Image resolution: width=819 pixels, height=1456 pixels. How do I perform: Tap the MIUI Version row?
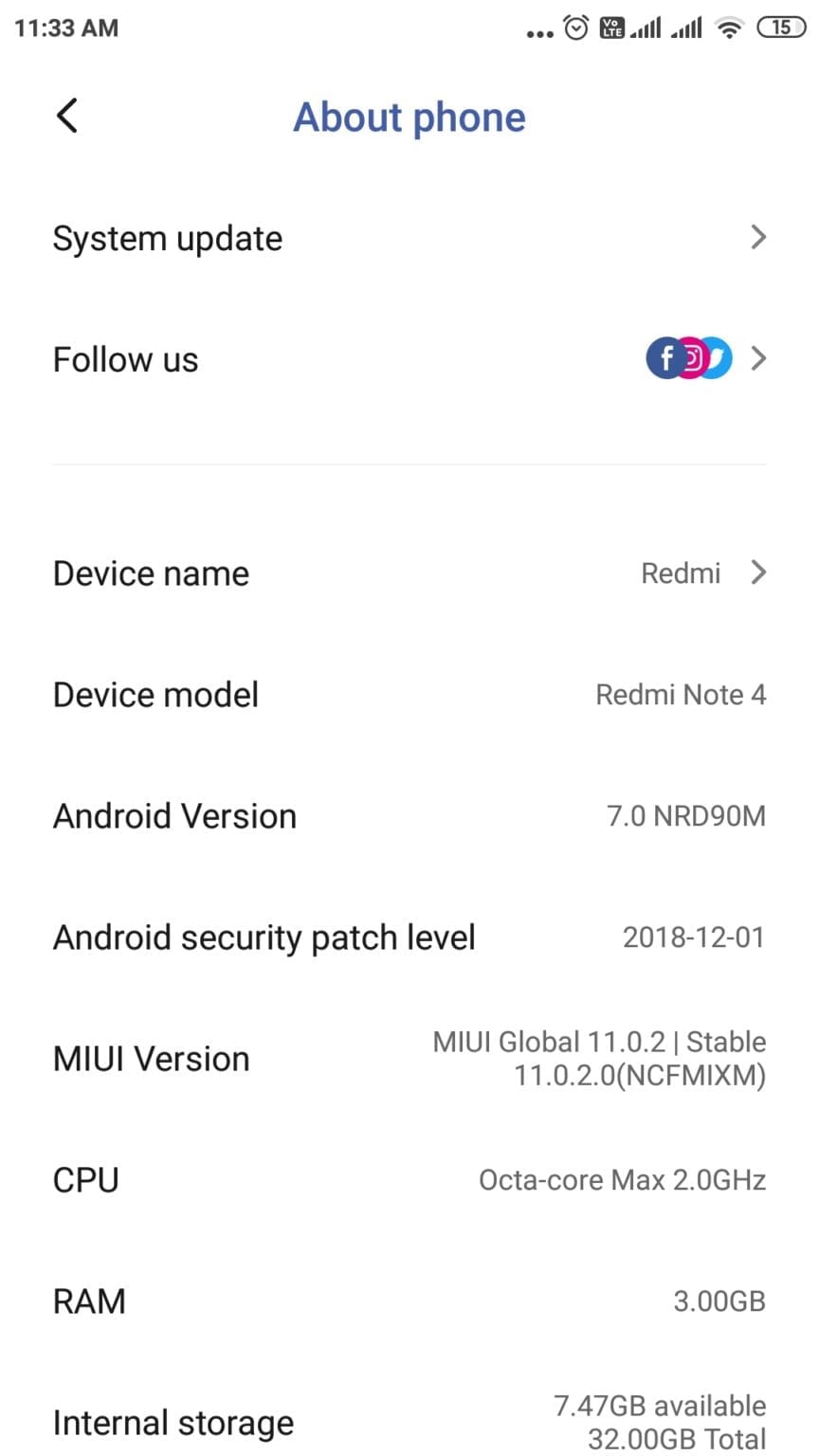(x=409, y=1059)
